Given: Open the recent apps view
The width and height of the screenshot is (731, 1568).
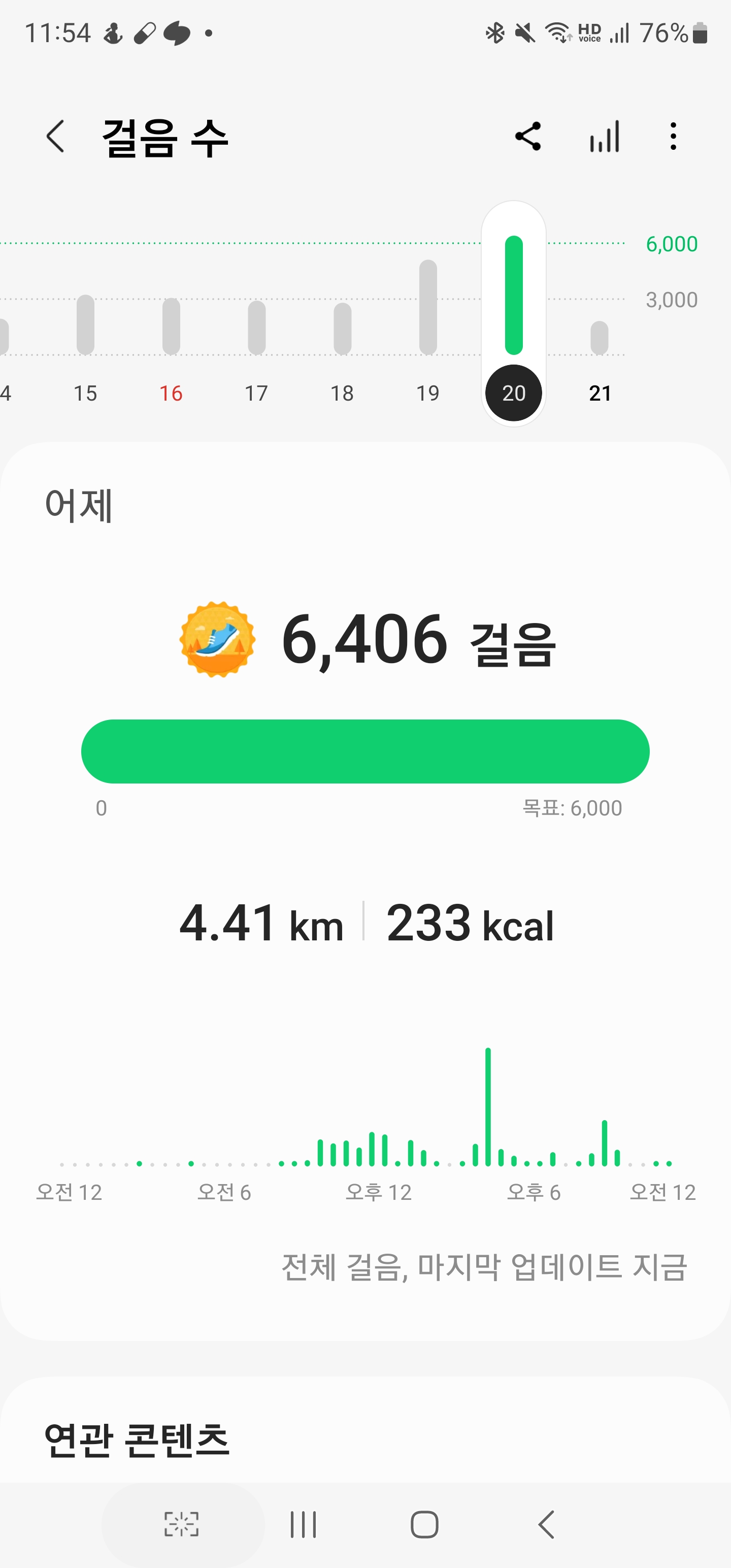Looking at the screenshot, I should click(x=303, y=1524).
